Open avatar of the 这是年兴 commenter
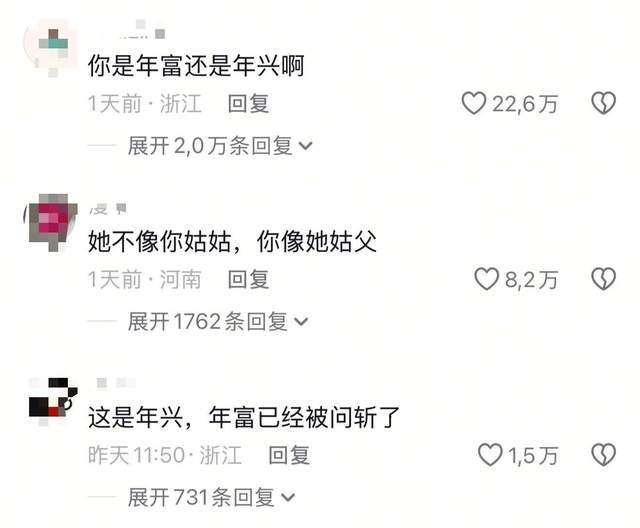The width and height of the screenshot is (640, 528). (52, 399)
